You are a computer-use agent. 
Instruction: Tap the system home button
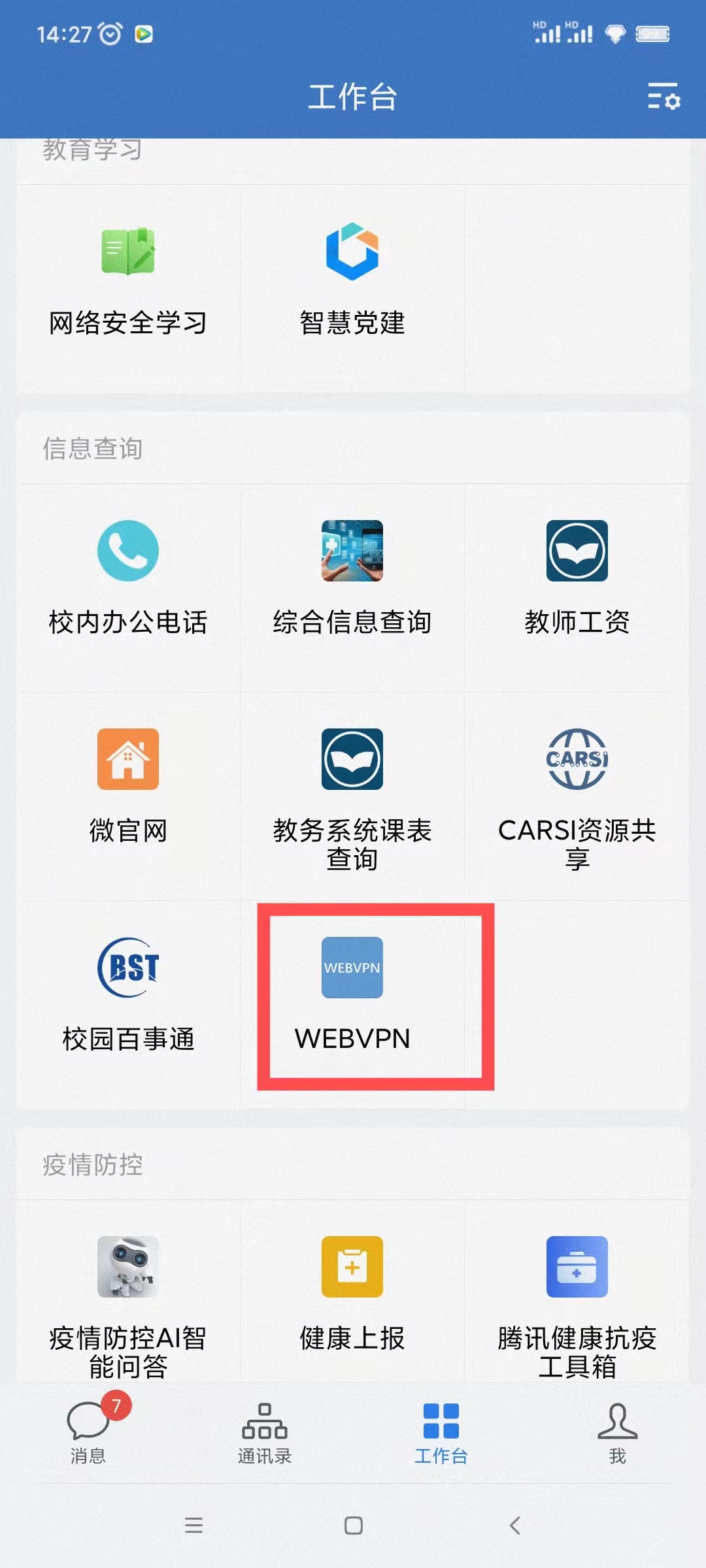click(x=353, y=1526)
